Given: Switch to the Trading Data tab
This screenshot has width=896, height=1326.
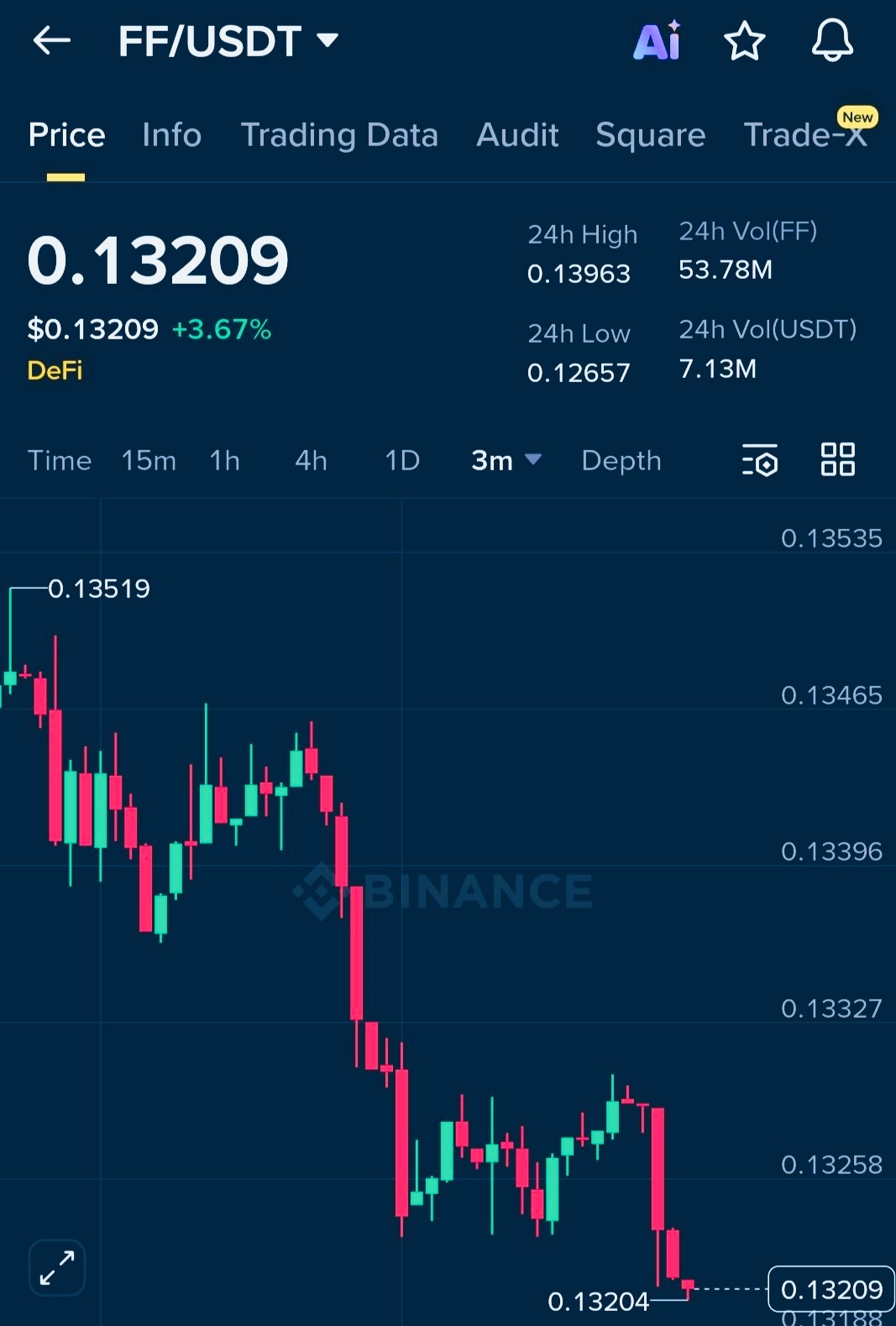Looking at the screenshot, I should pyautogui.click(x=339, y=135).
